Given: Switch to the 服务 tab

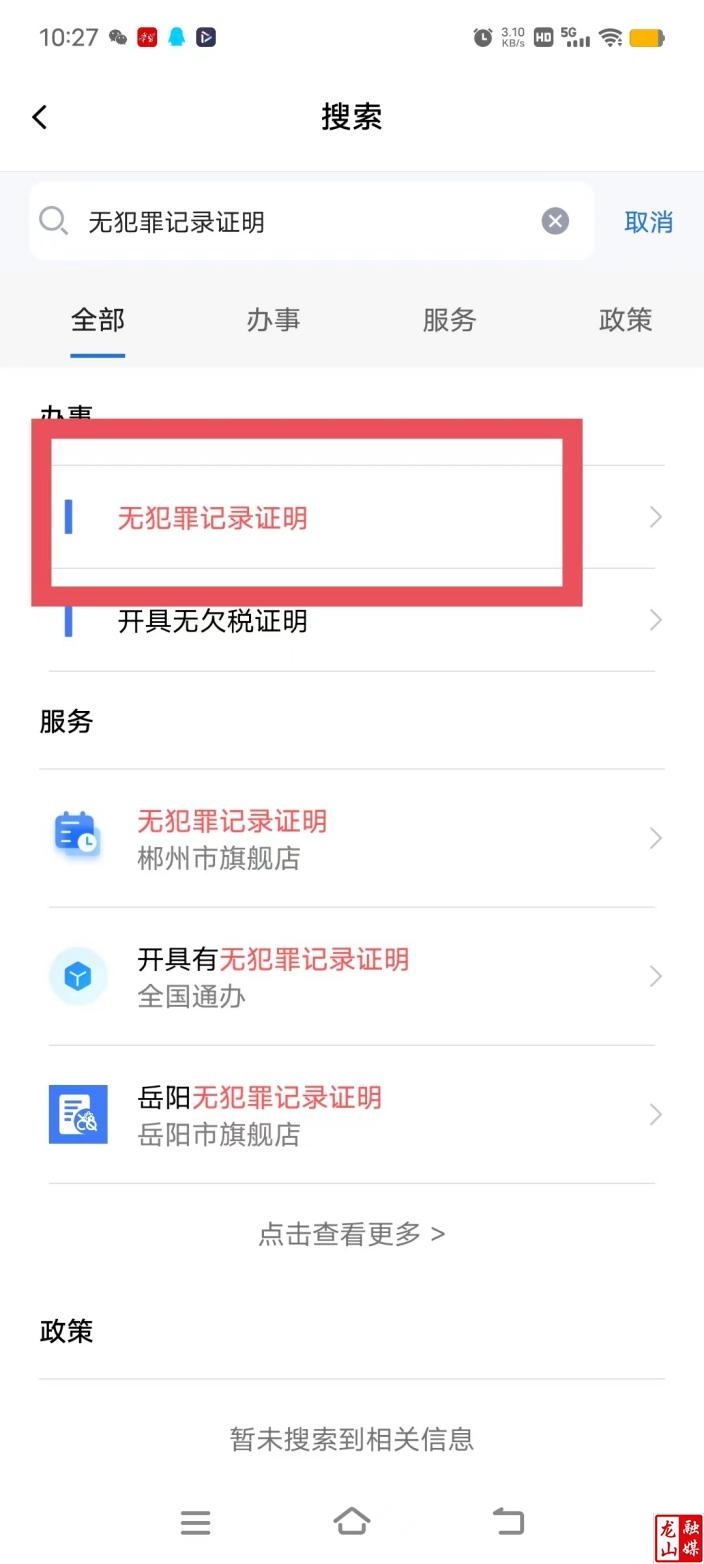Looking at the screenshot, I should (449, 320).
